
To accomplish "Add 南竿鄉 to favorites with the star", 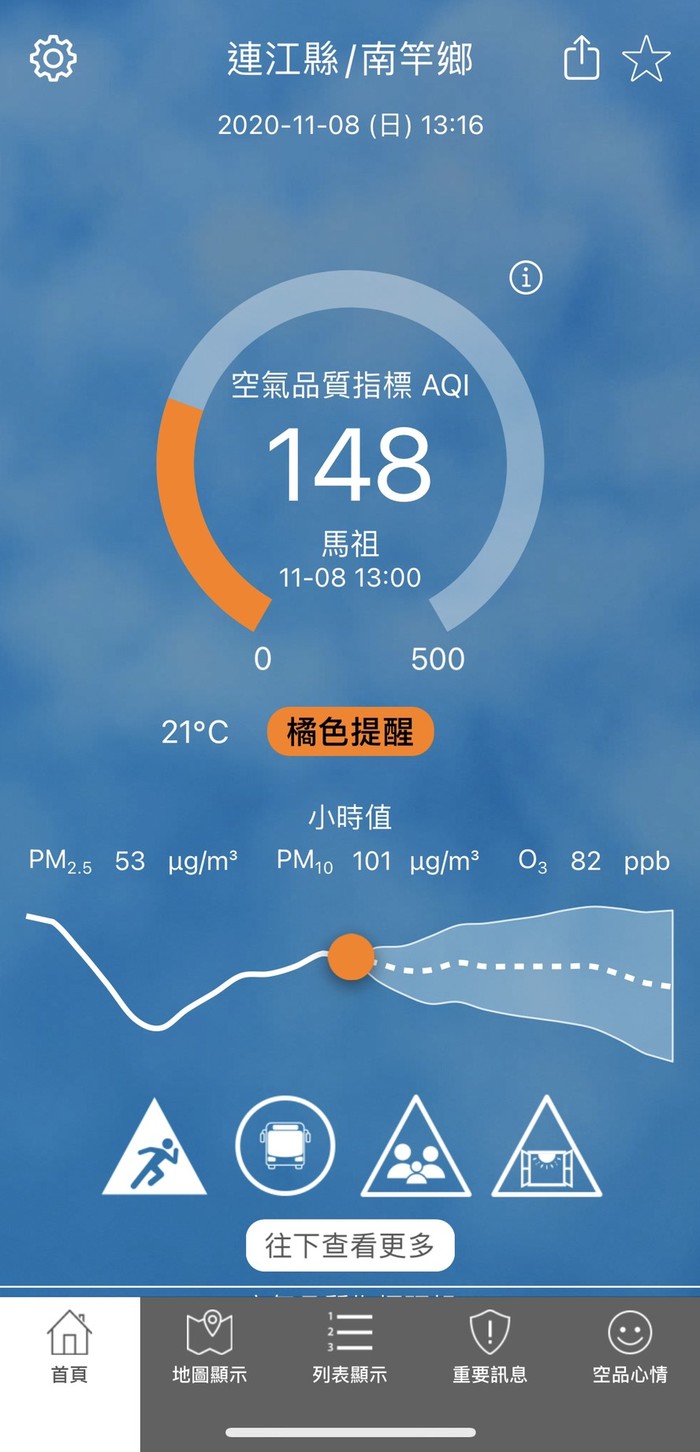I will [646, 60].
